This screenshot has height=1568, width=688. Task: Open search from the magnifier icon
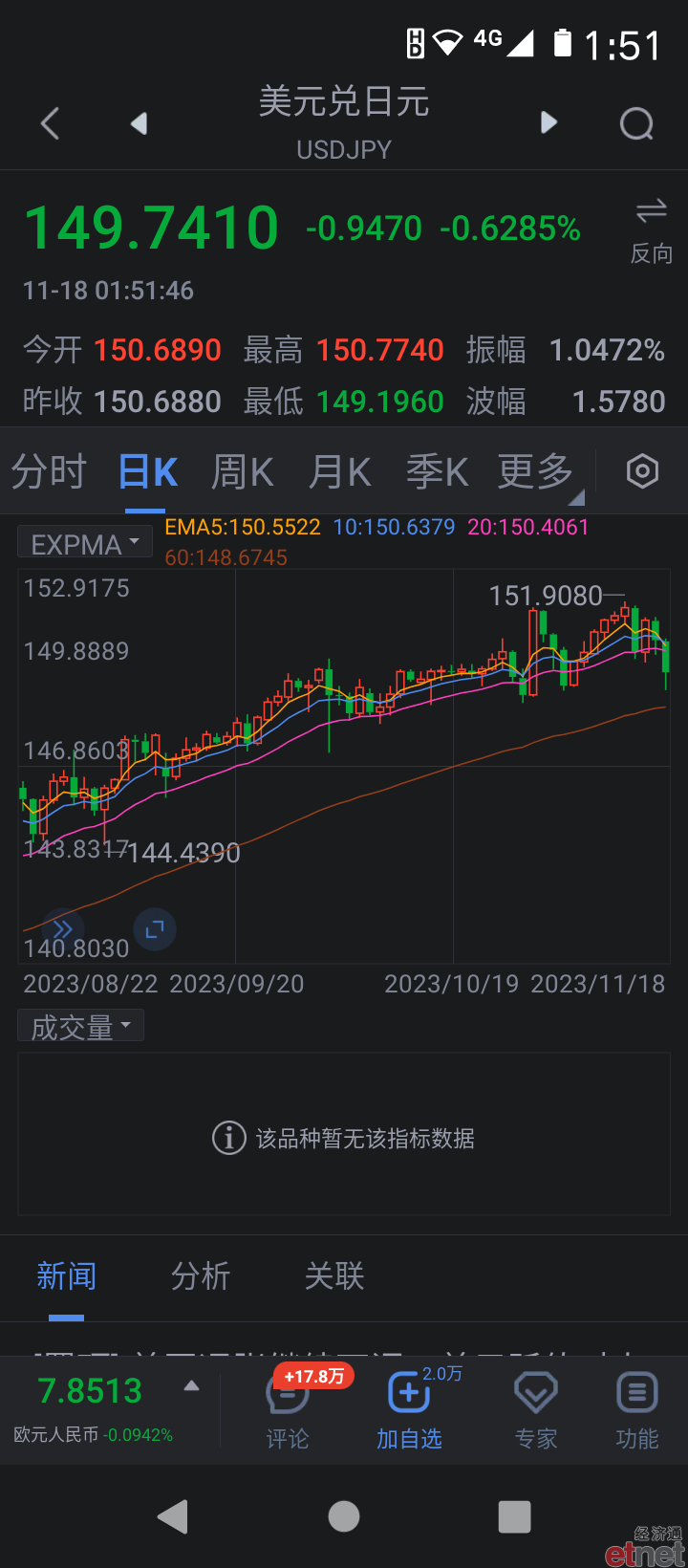(x=637, y=123)
